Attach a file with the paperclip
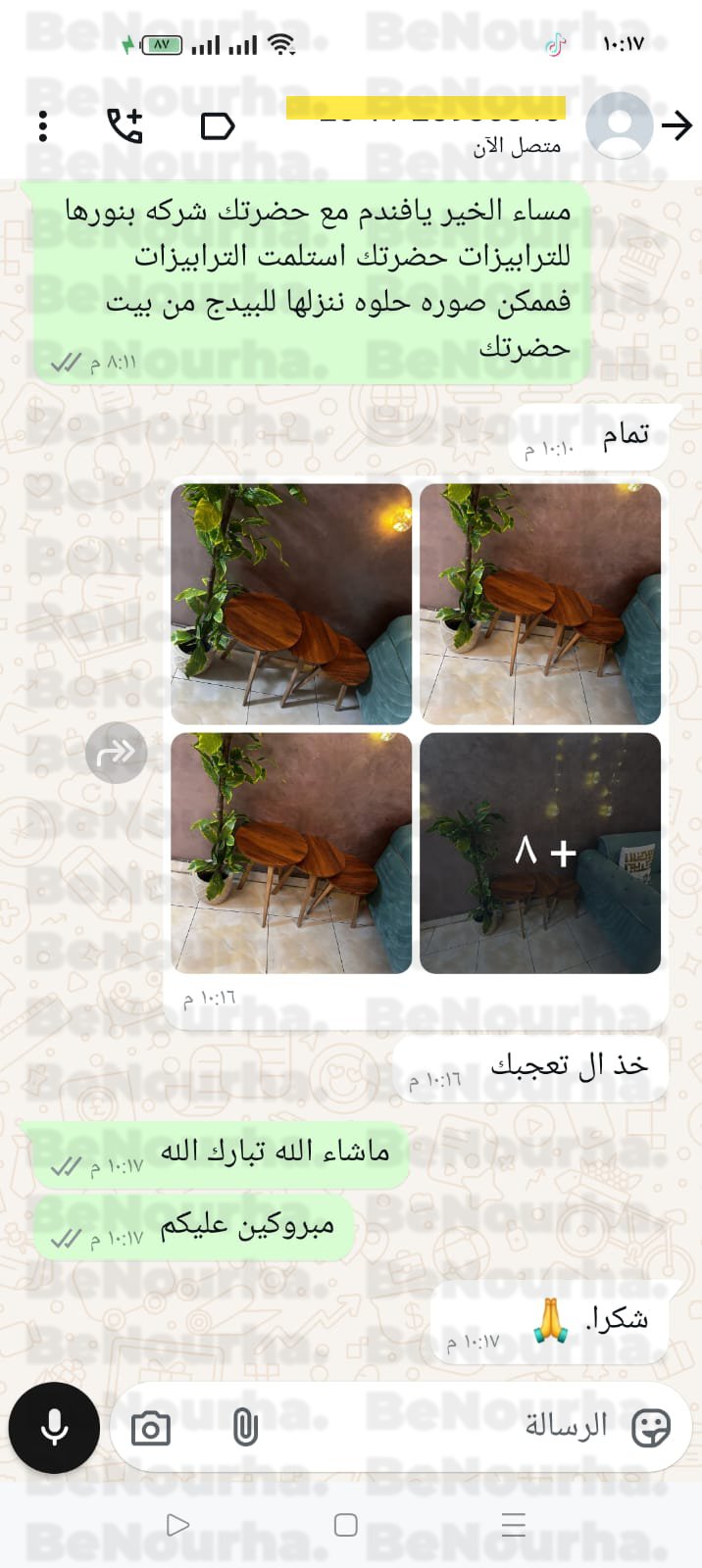702x1568 pixels. coord(245,1428)
